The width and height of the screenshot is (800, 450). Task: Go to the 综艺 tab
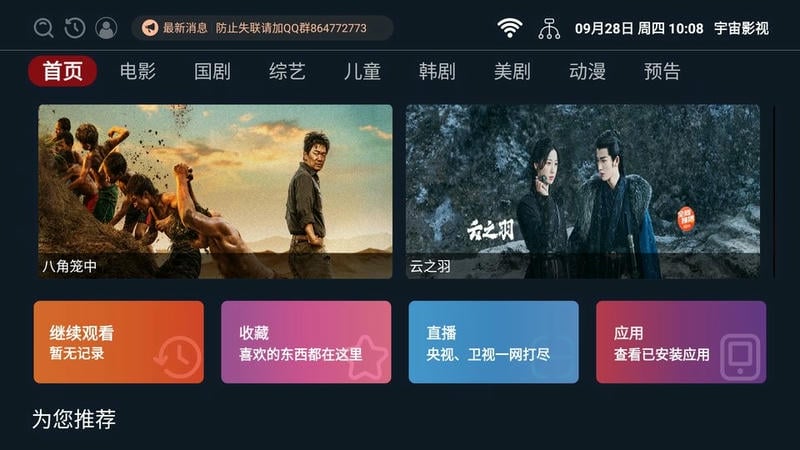pyautogui.click(x=287, y=71)
